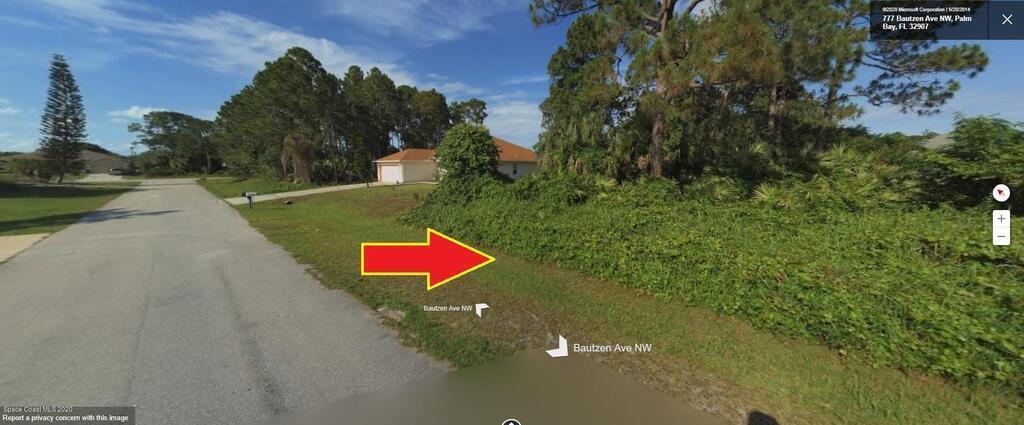Move forward along Bautzen Ave NW

(x=482, y=309)
